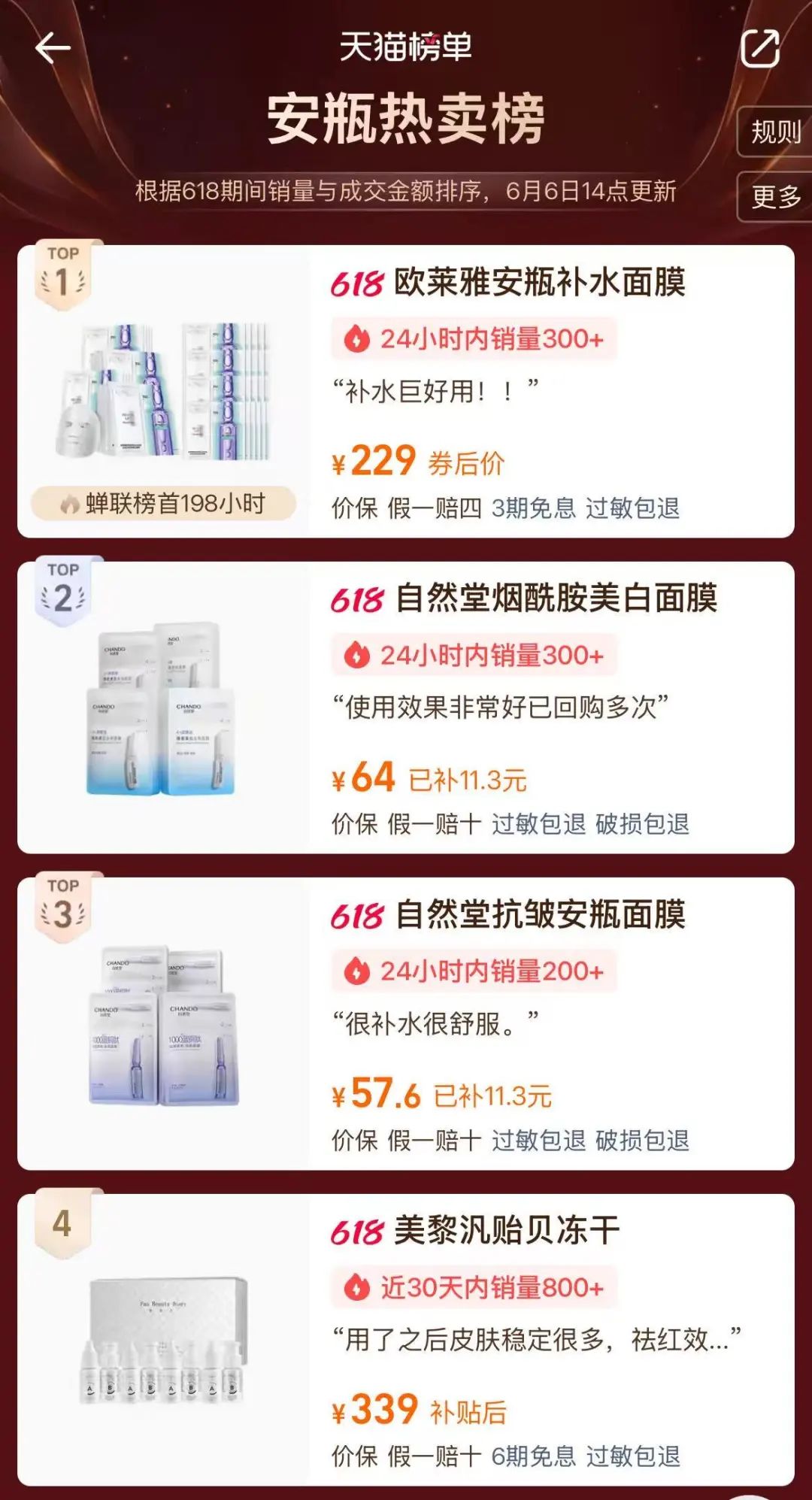Share the 天猫榜单 ranking page

[x=759, y=49]
